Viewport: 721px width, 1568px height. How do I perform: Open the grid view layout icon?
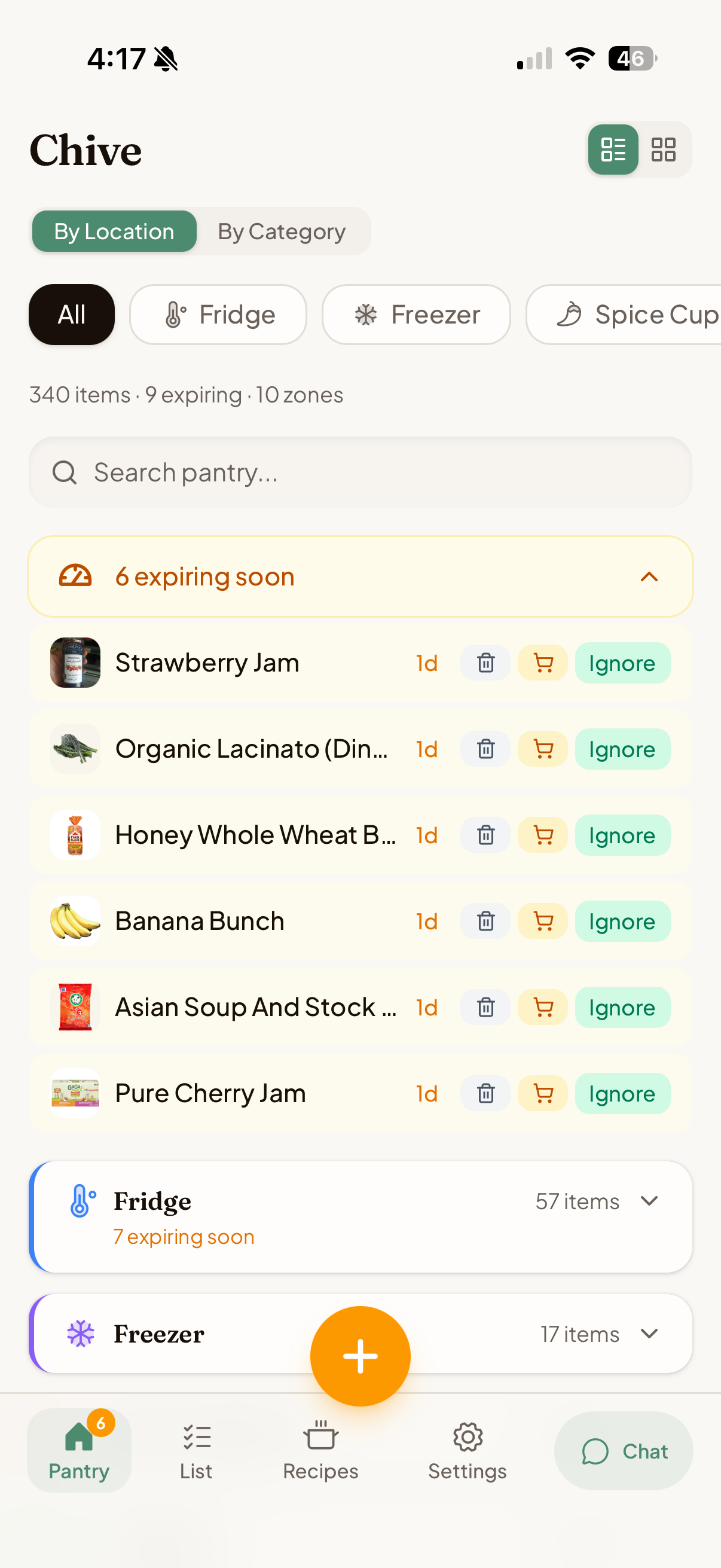pos(664,149)
